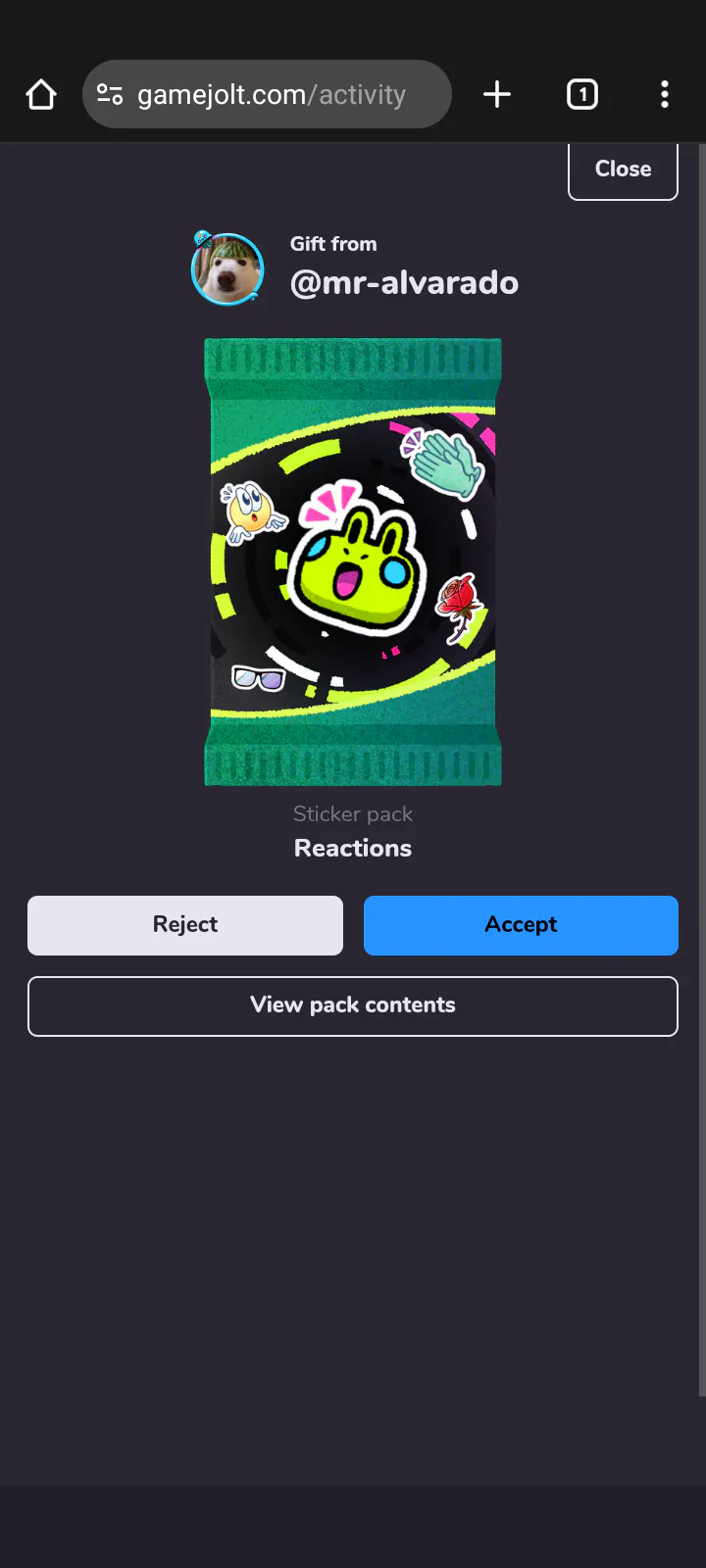The height and width of the screenshot is (1568, 706).
Task: Open the tab switcher
Action: click(582, 94)
